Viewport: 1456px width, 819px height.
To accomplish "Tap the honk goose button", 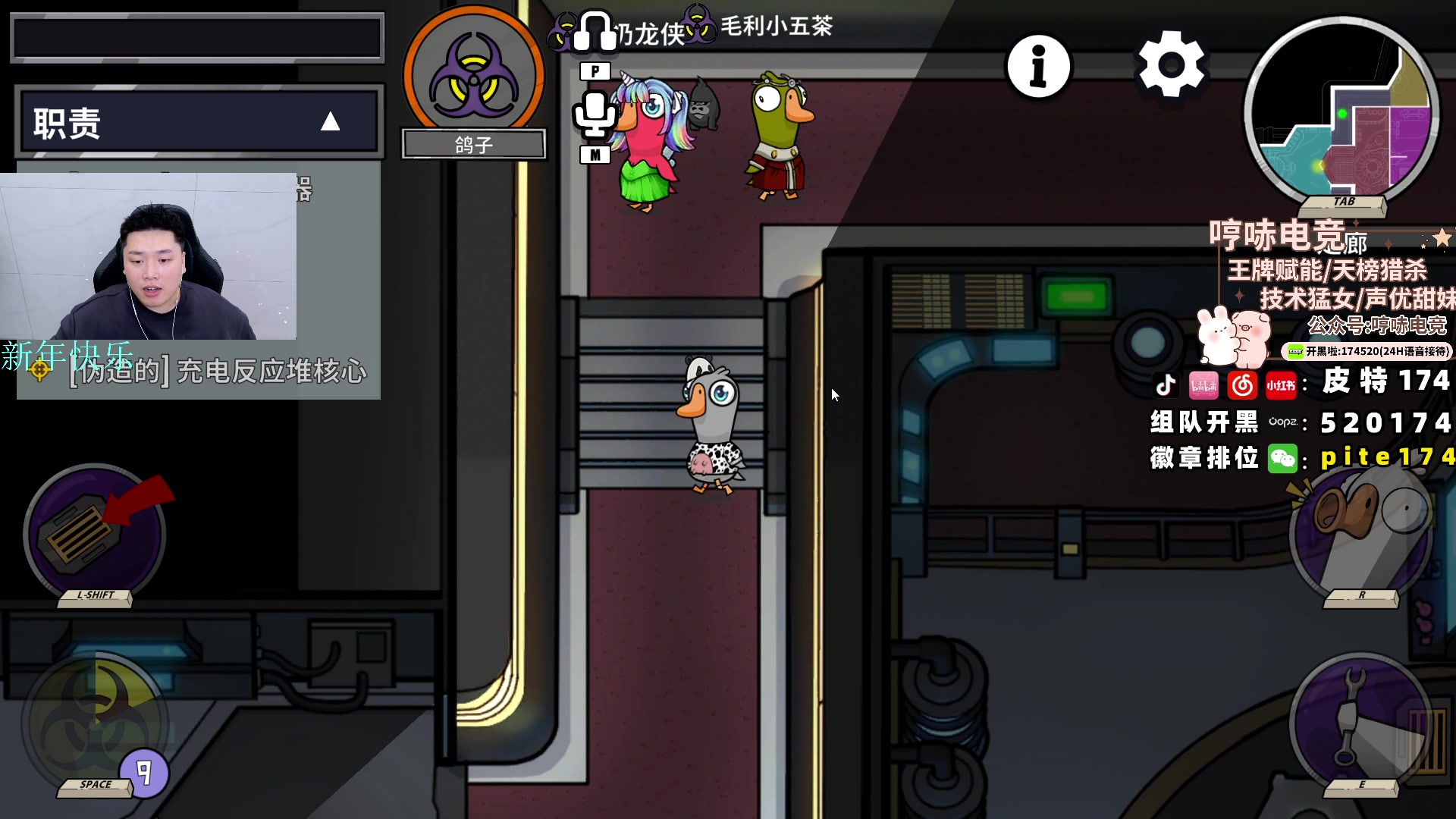I will click(x=1361, y=531).
